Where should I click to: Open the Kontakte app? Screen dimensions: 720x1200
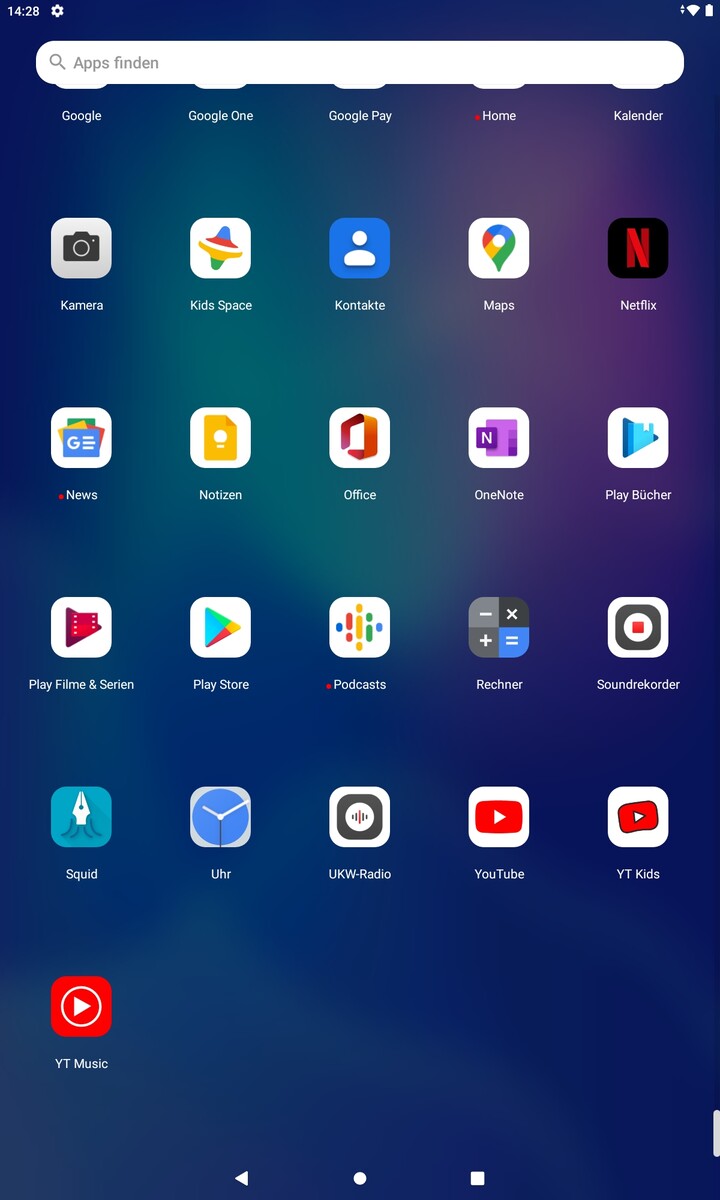click(x=360, y=248)
